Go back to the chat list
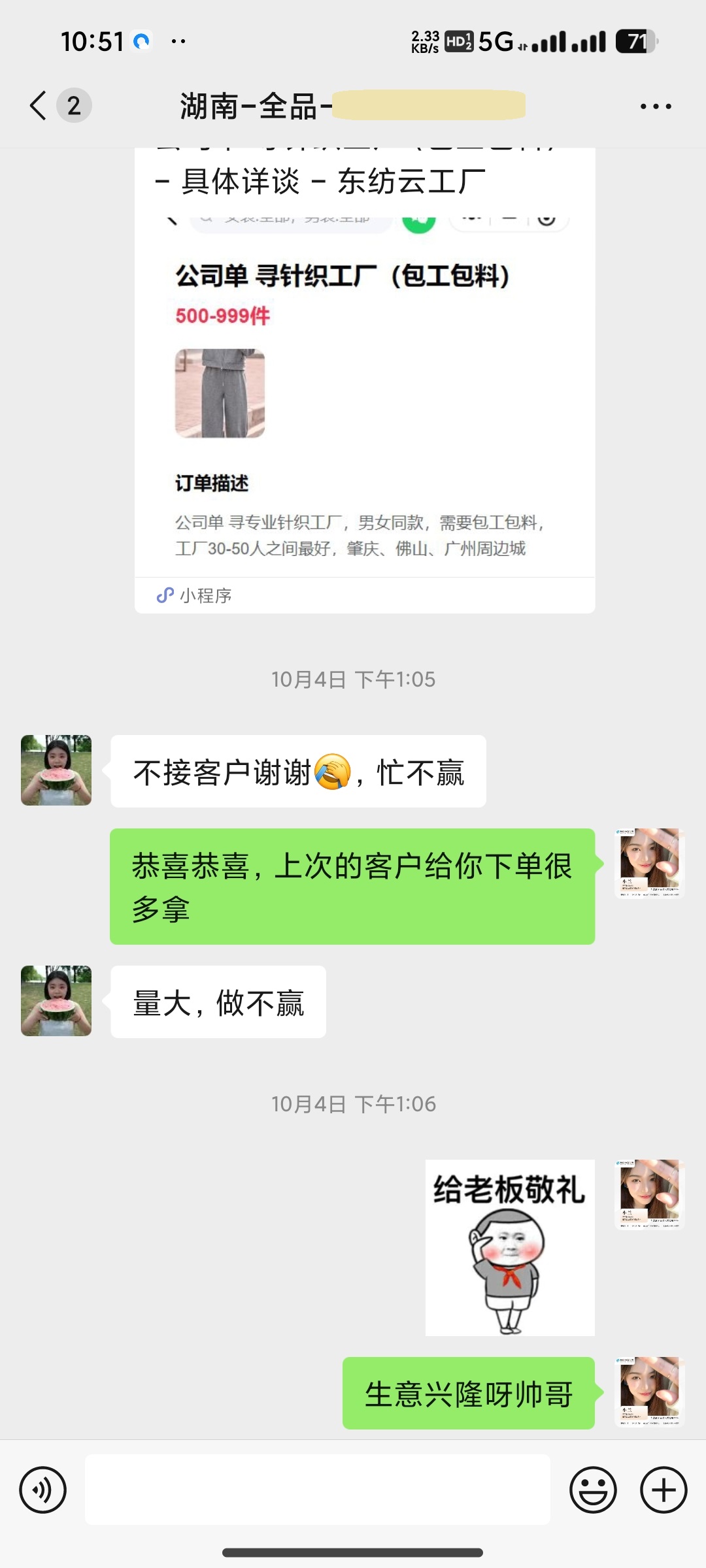The height and width of the screenshot is (1568, 706). tap(39, 105)
